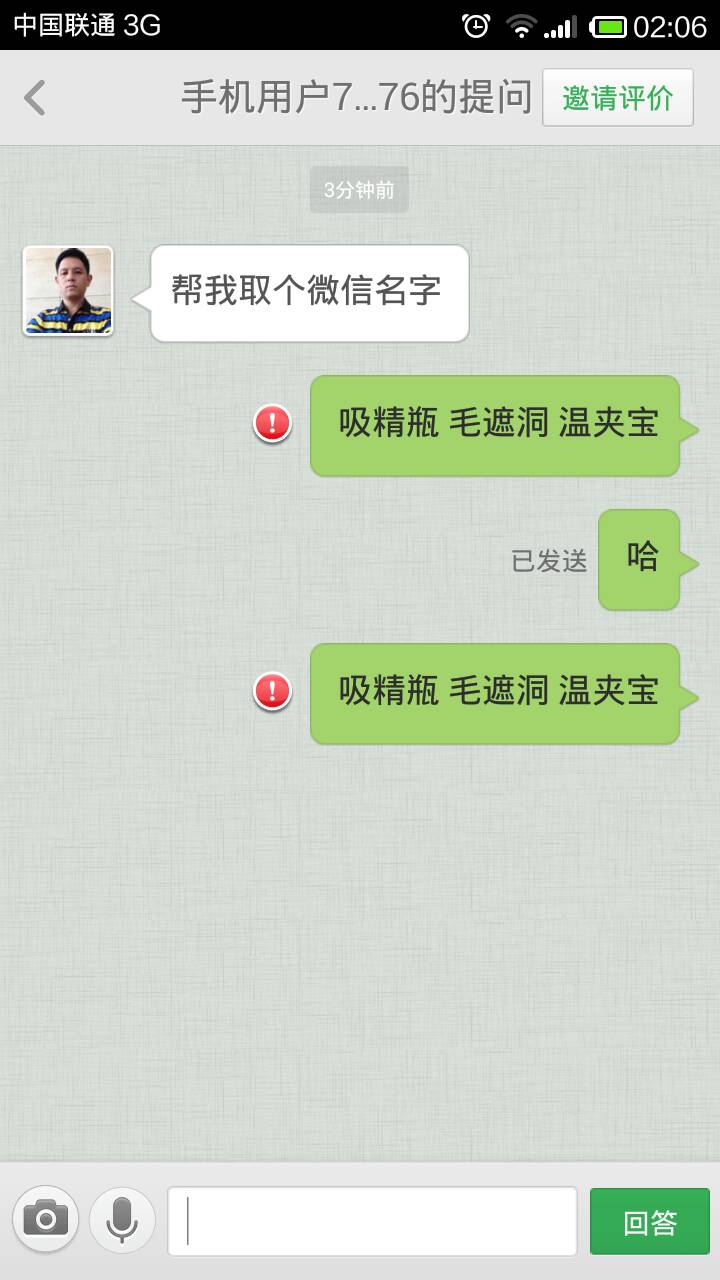The image size is (720, 1280).
Task: Focus the answer text field
Action: click(372, 1221)
